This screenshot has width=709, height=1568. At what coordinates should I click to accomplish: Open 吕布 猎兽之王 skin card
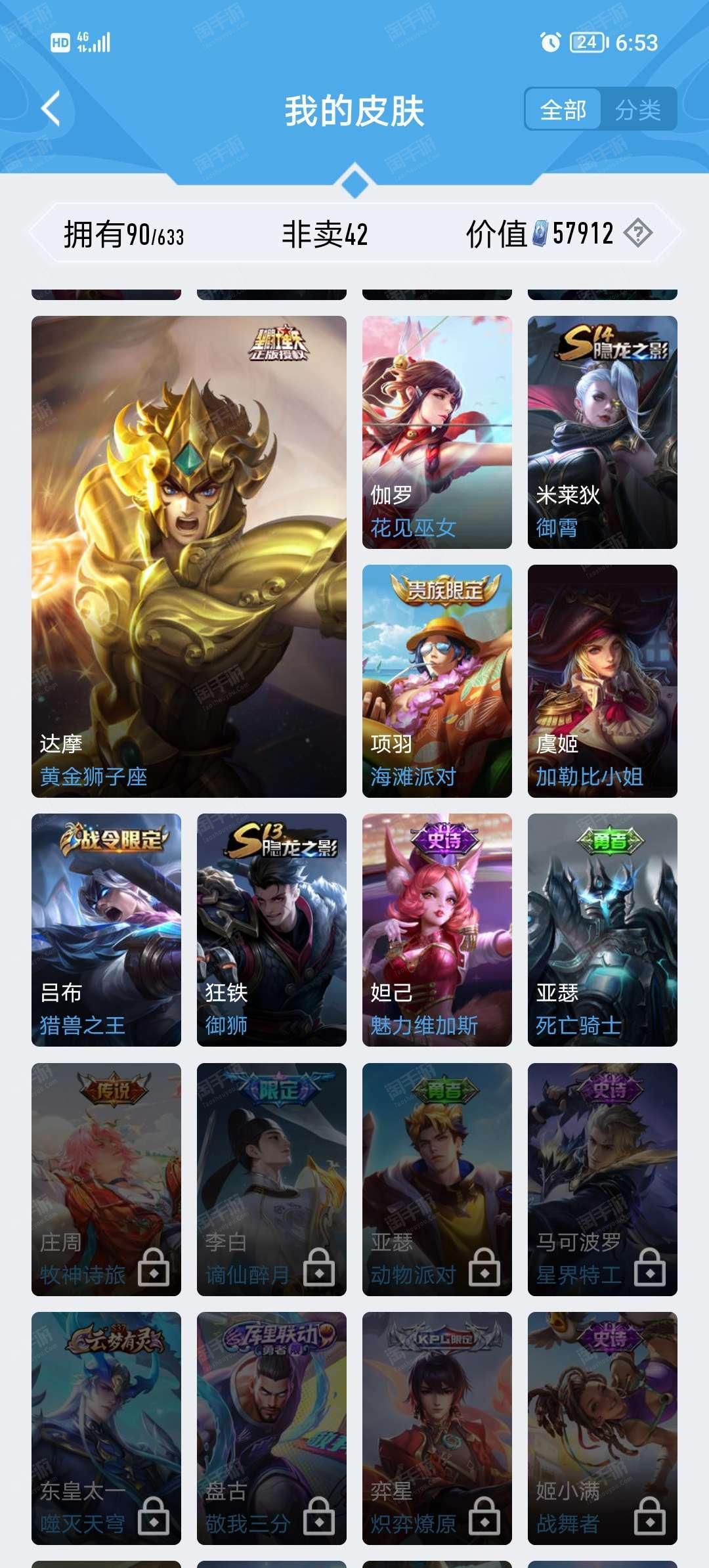point(106,930)
